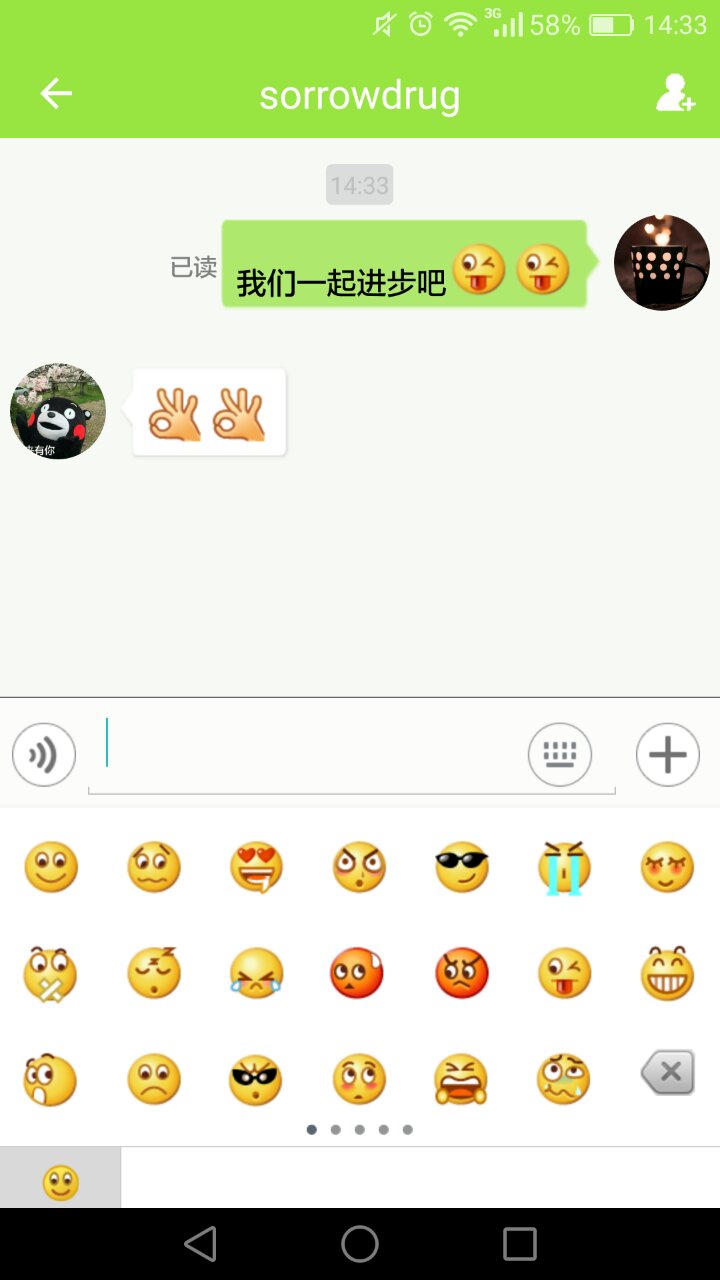The width and height of the screenshot is (720, 1280).
Task: Open the sad frowning emoji page indicator
Action: 154,1080
